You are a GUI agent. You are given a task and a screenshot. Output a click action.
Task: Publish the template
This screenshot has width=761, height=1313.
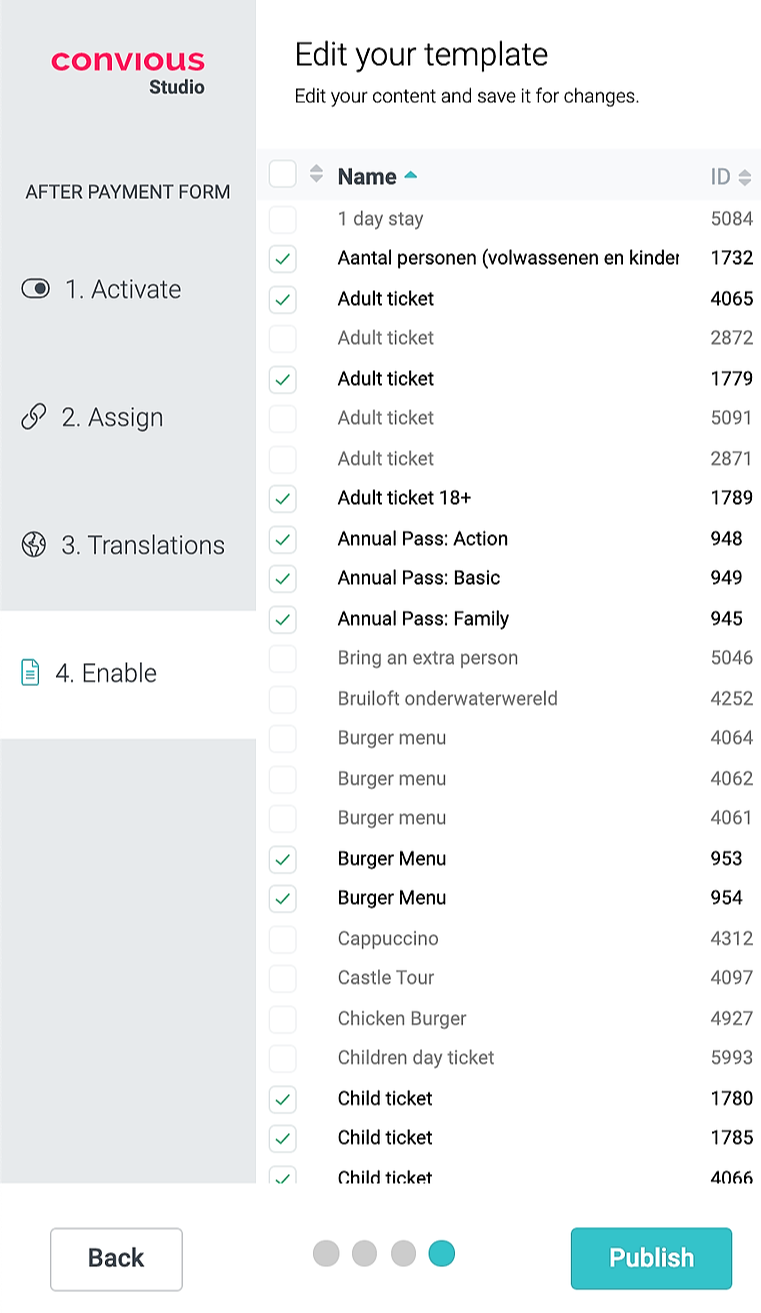[651, 1258]
